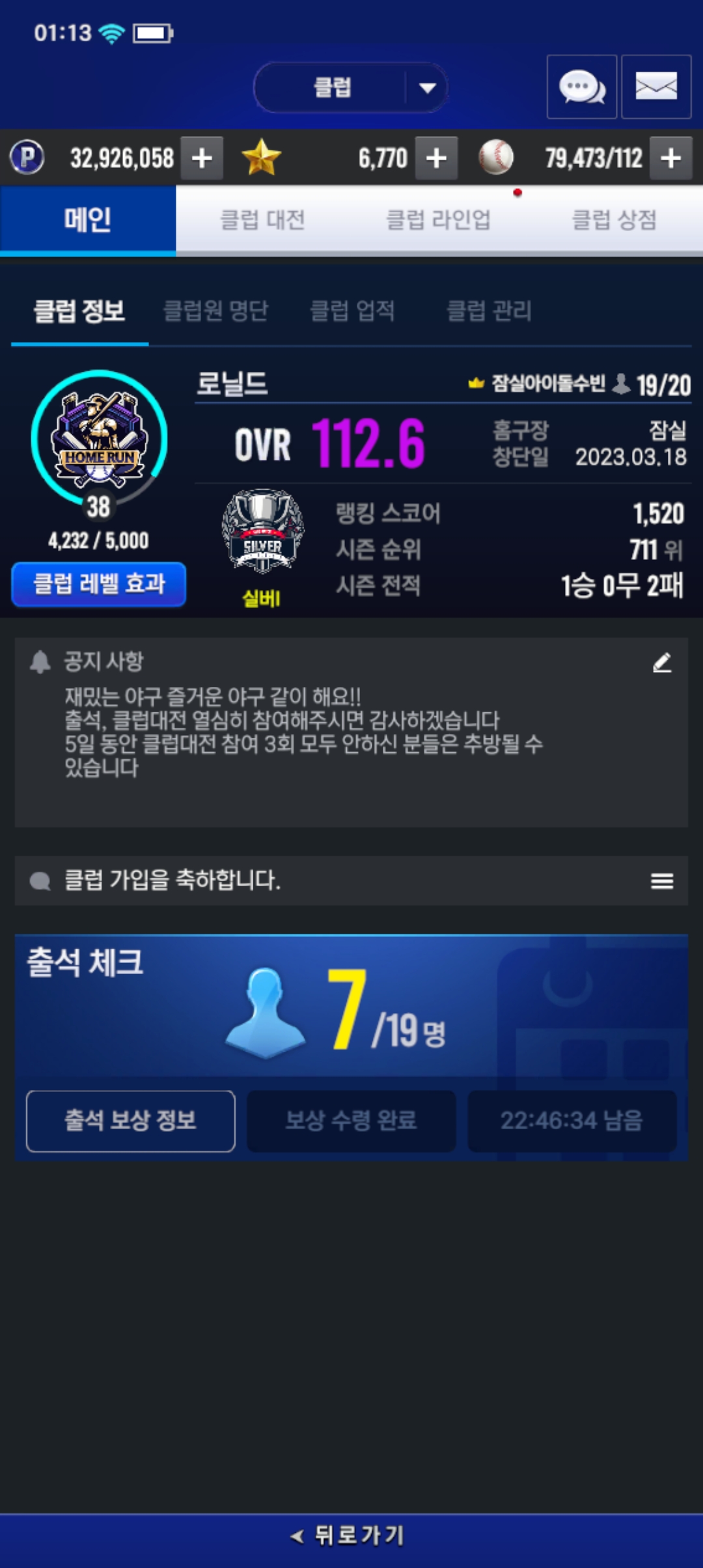This screenshot has height=1568, width=703.
Task: Open the 클럽 dropdown menu
Action: click(351, 87)
